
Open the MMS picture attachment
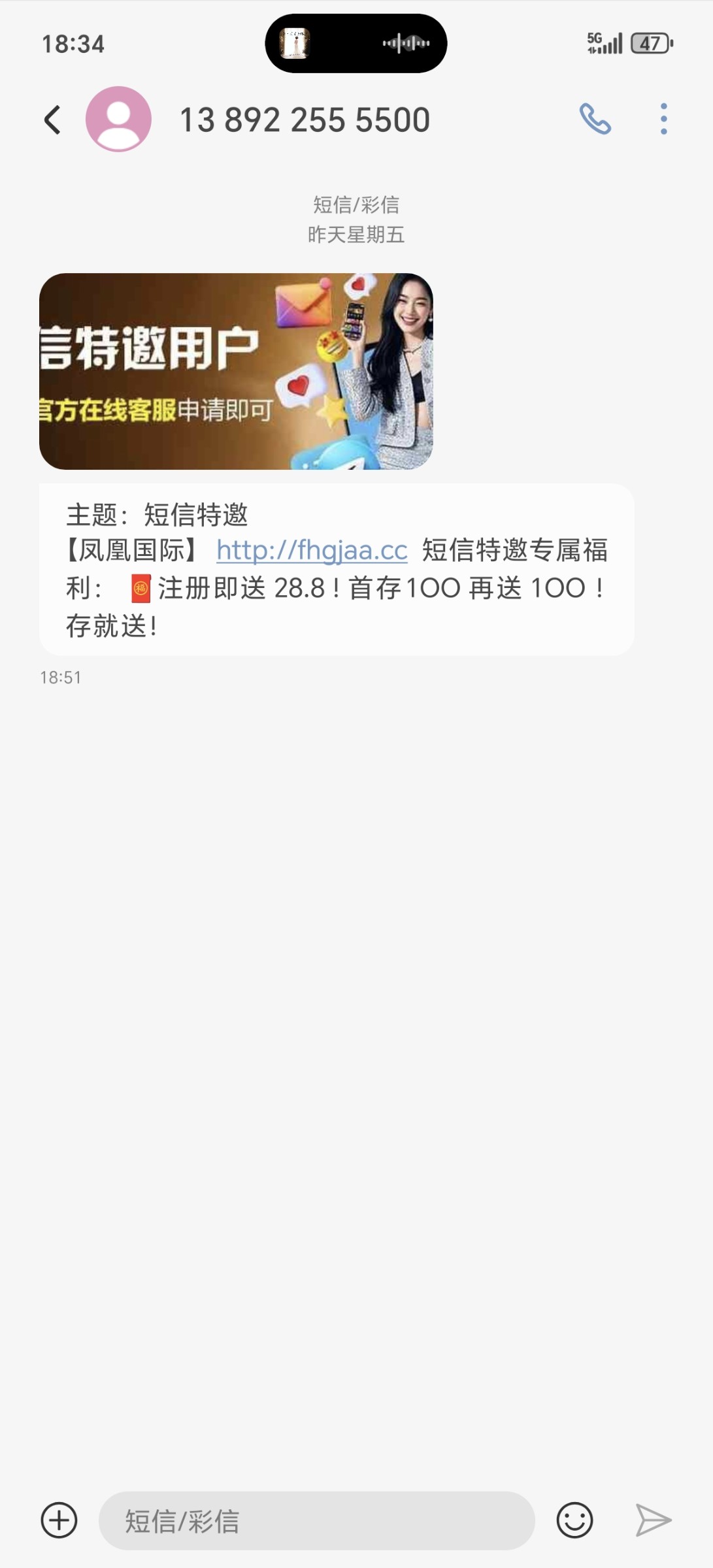[x=236, y=371]
